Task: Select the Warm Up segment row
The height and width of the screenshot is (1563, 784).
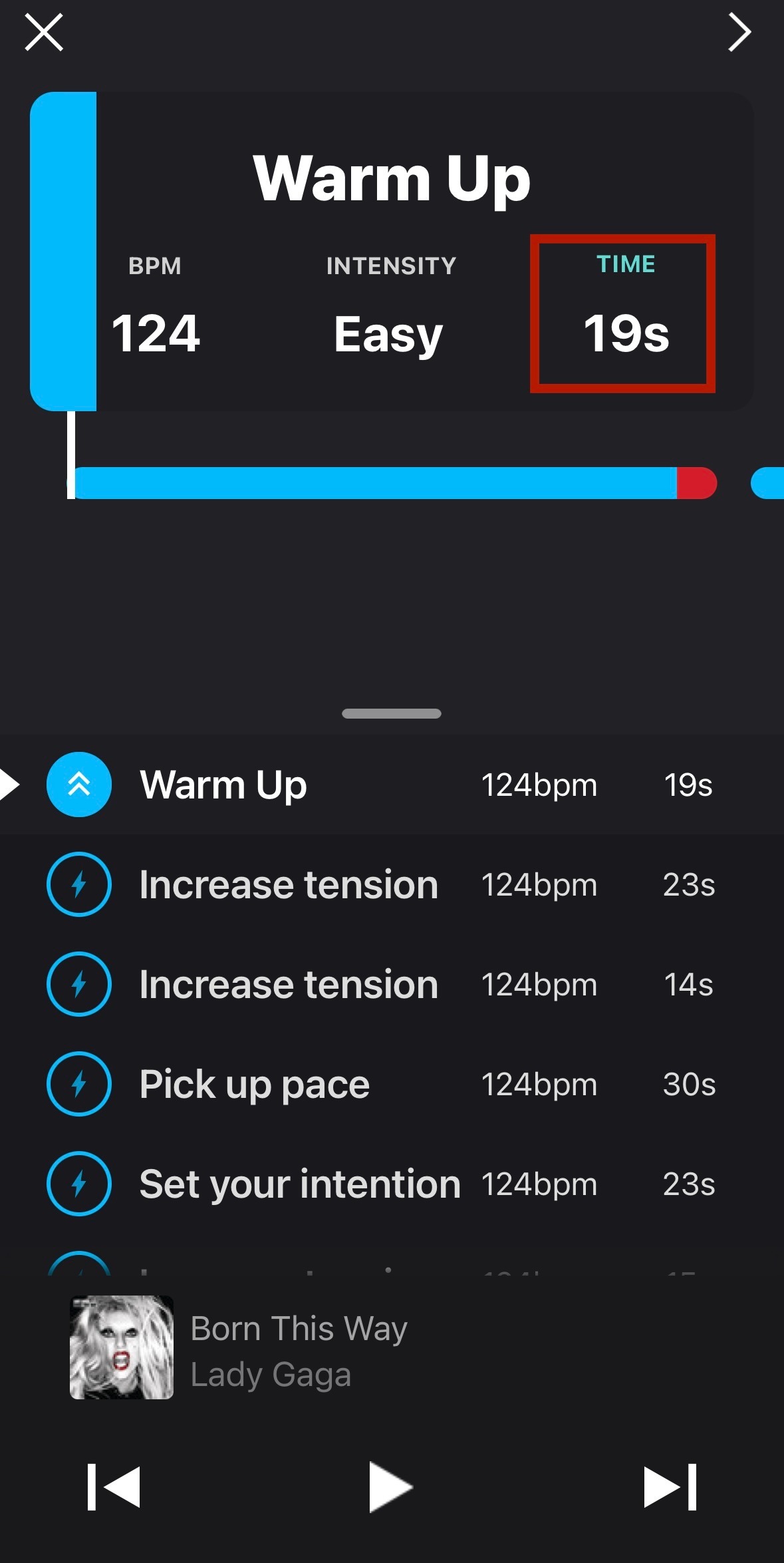Action: click(392, 784)
